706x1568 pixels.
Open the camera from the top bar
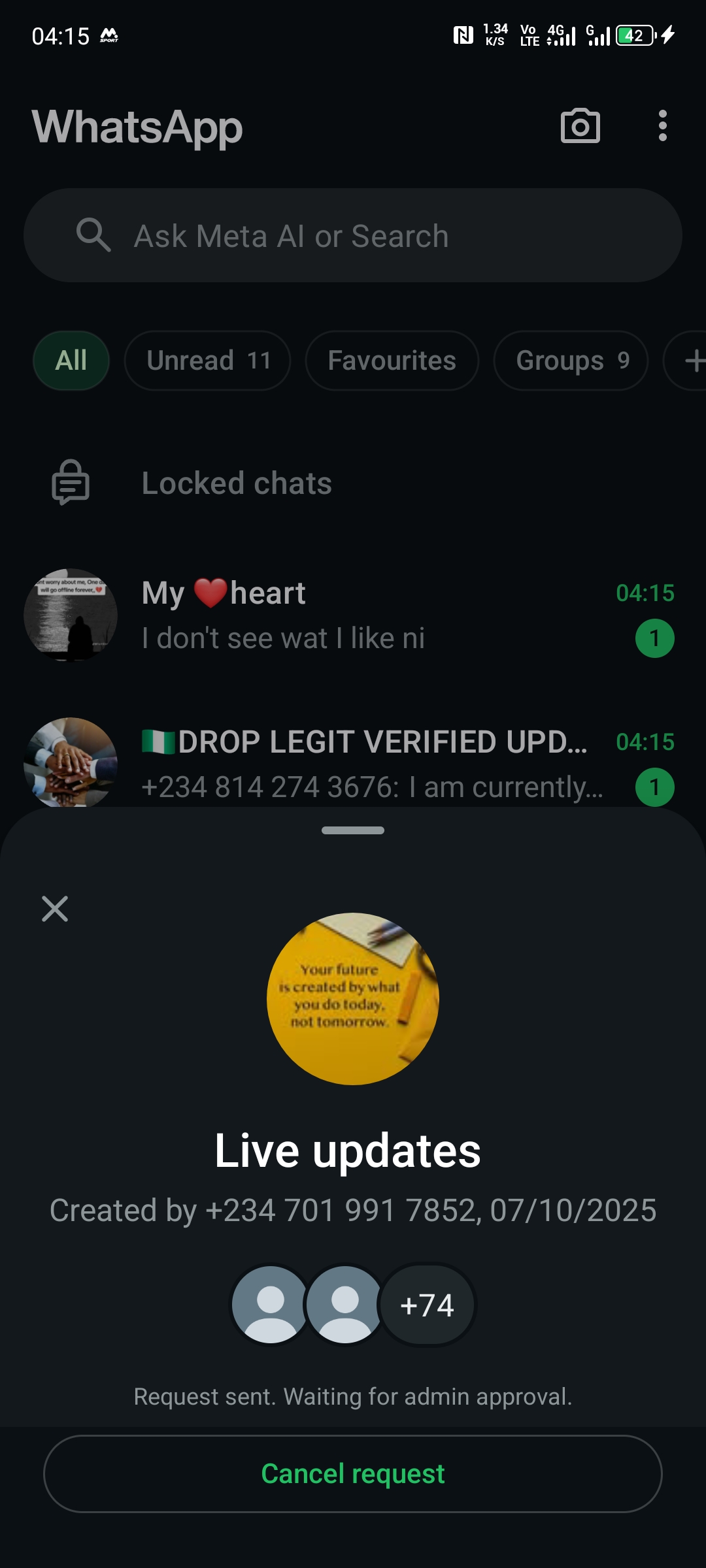pos(580,125)
